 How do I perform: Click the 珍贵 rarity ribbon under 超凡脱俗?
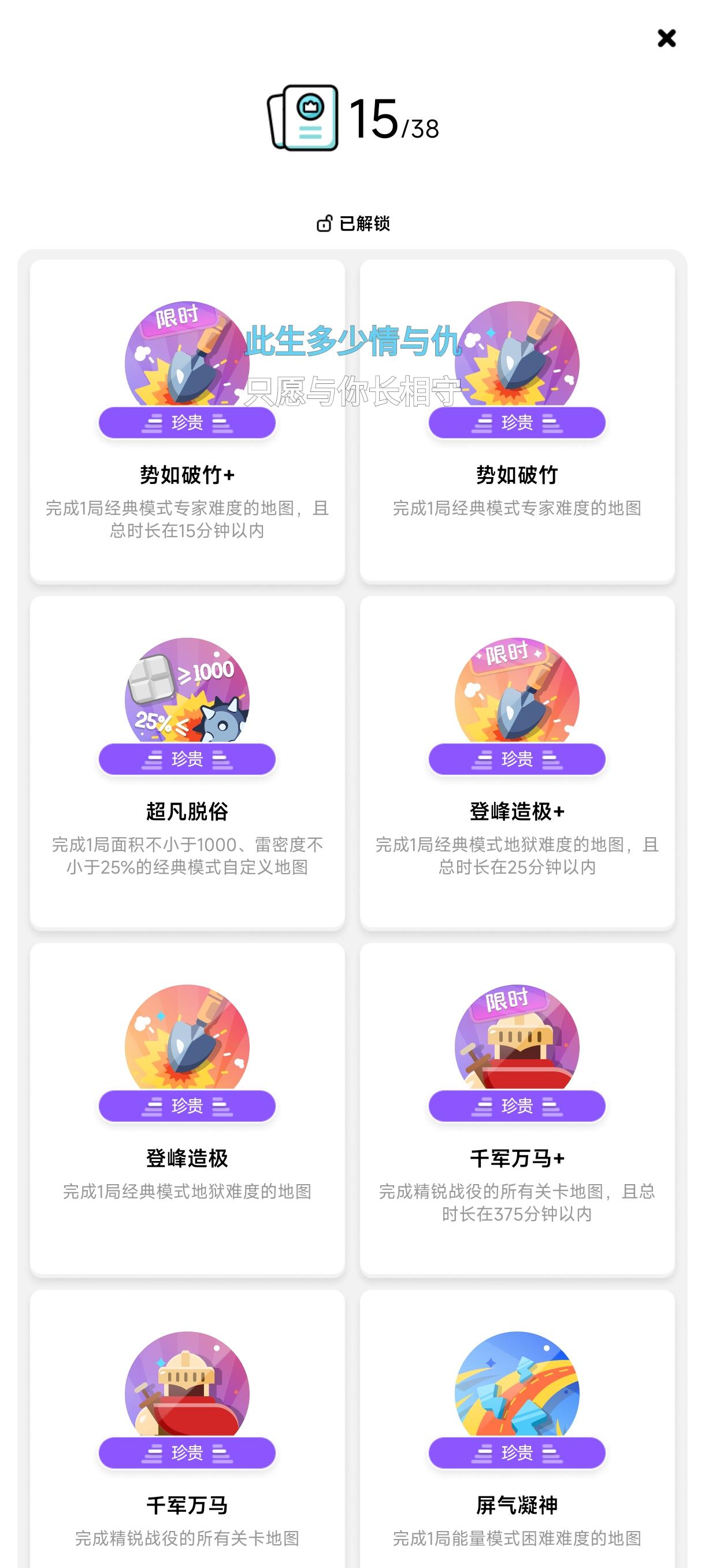[187, 759]
